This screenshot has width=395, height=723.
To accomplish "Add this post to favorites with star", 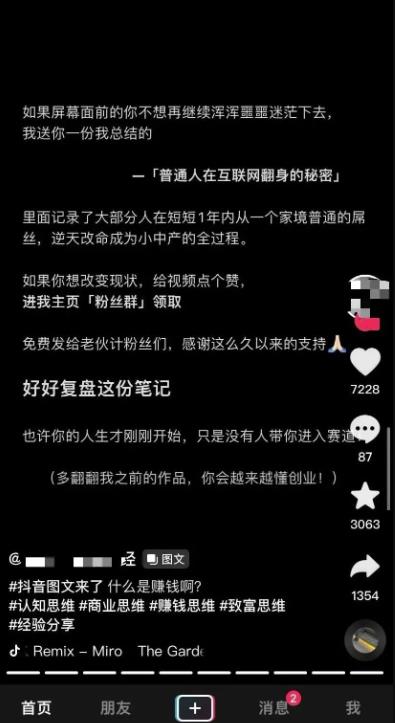I will [x=365, y=497].
